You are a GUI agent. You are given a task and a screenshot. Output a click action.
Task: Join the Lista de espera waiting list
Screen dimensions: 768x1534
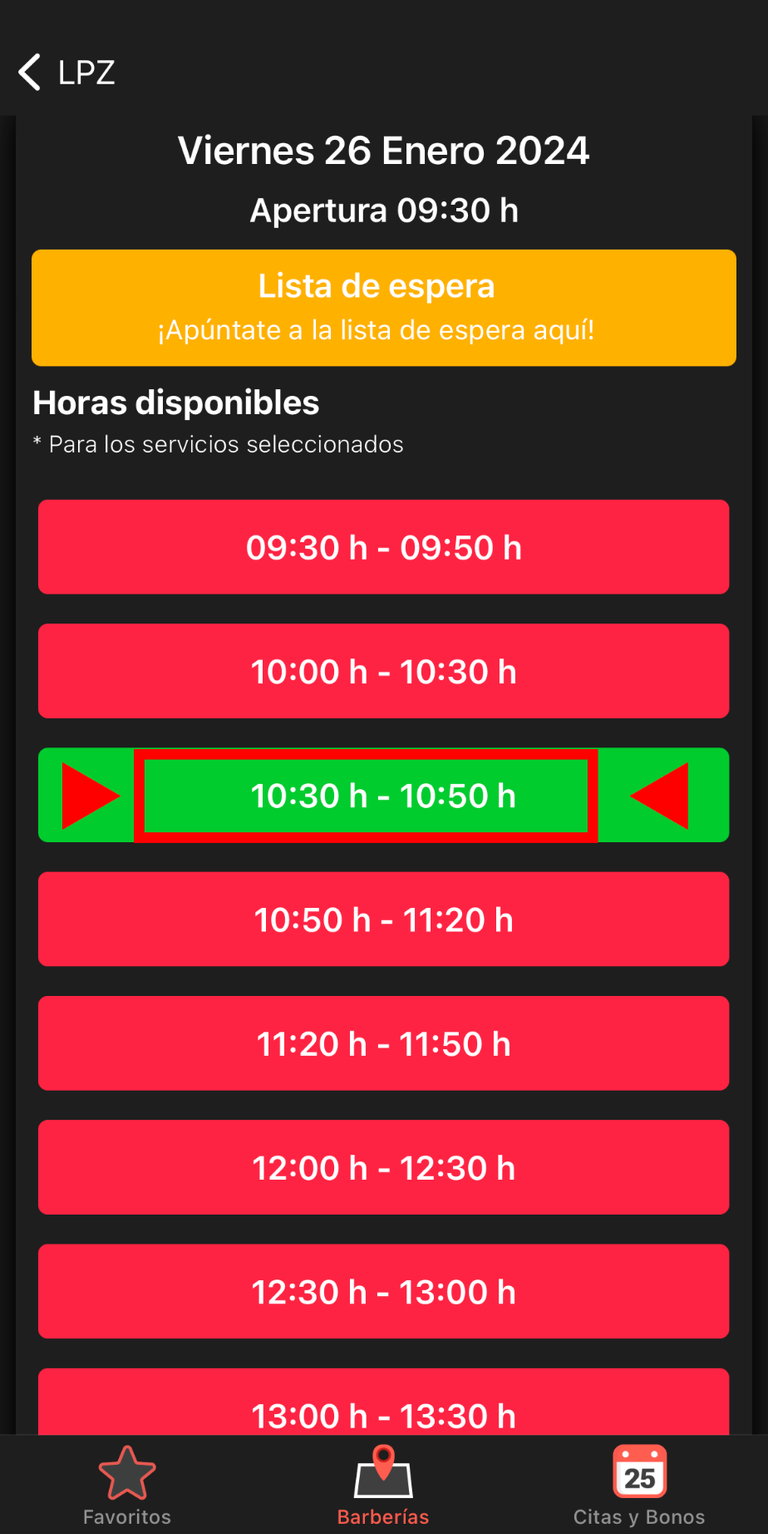[384, 308]
